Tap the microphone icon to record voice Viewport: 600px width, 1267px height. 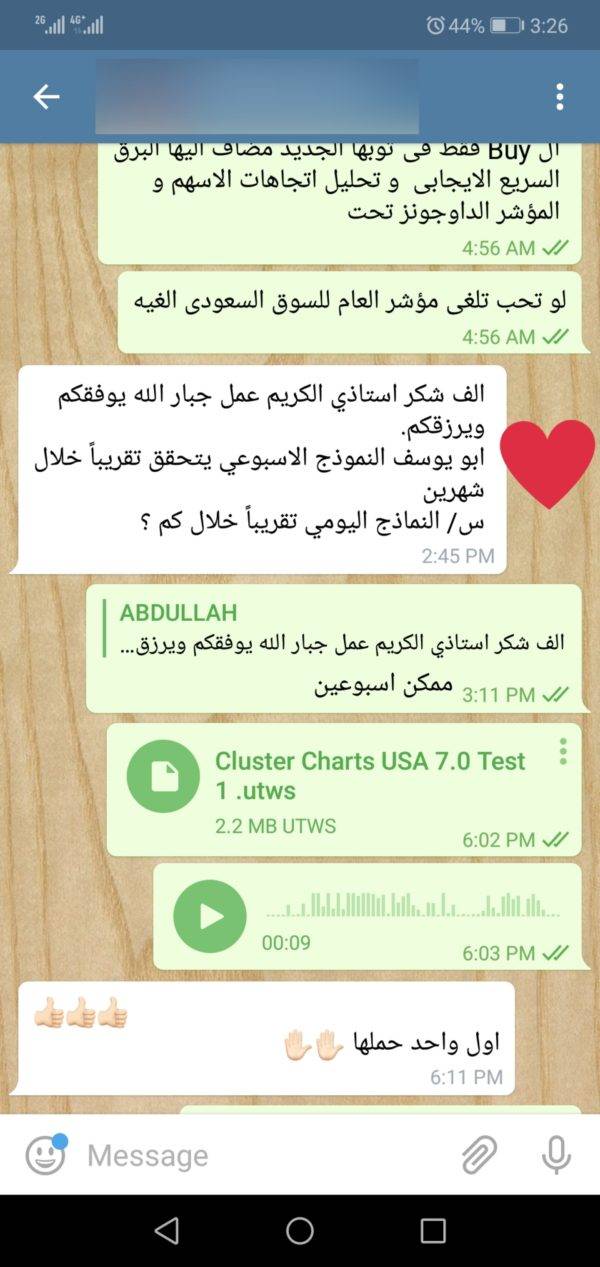coord(556,1155)
